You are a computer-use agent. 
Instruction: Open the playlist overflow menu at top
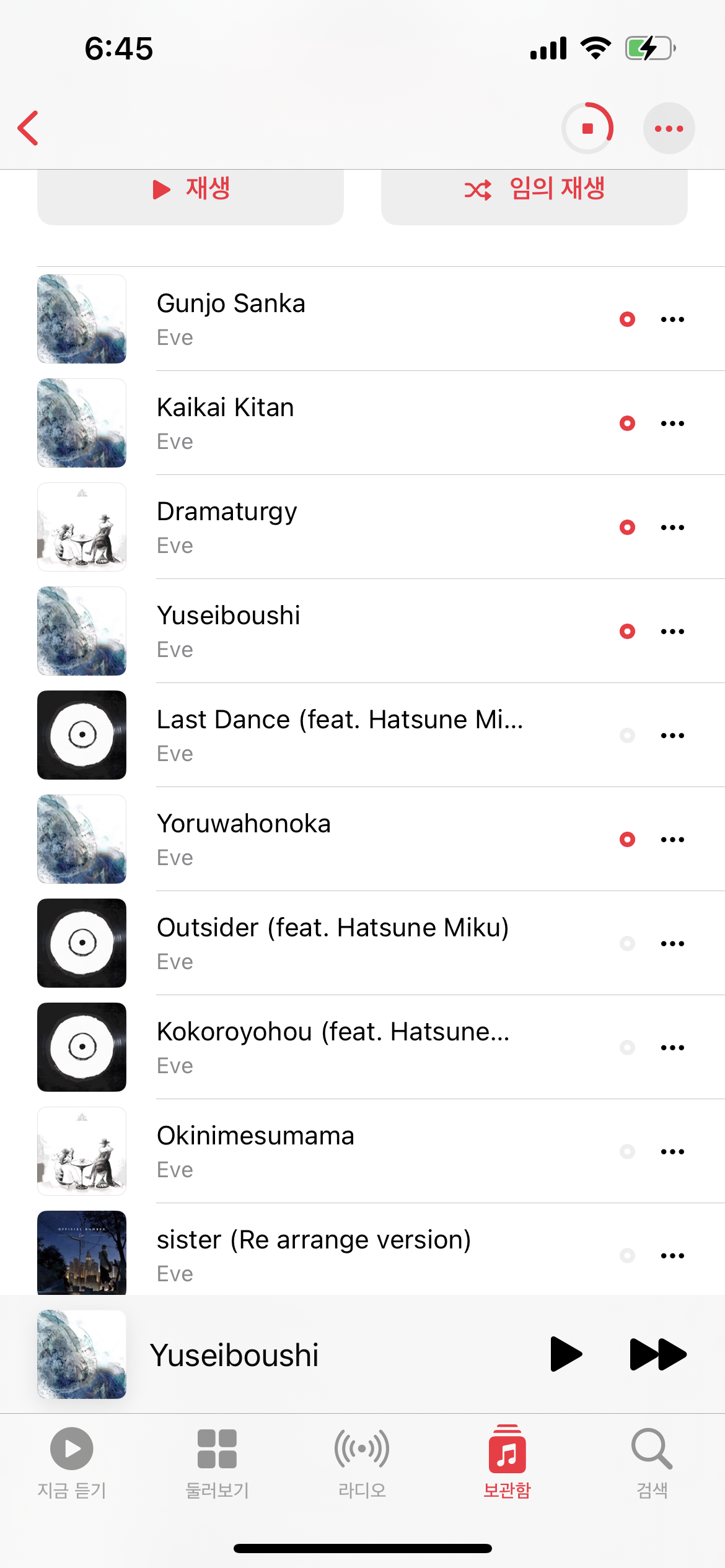(x=669, y=128)
